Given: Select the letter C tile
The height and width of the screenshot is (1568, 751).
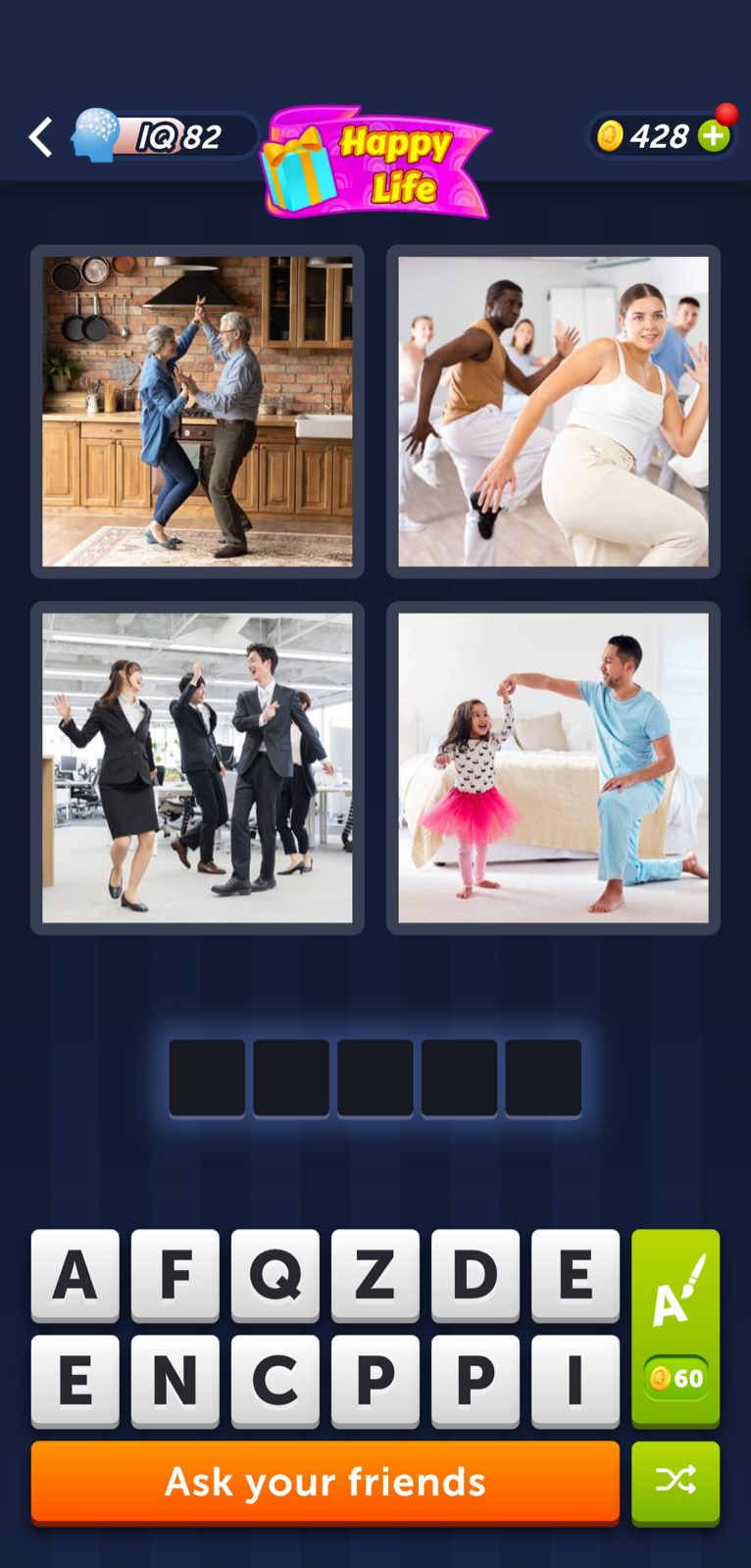Looking at the screenshot, I should coord(275,1379).
